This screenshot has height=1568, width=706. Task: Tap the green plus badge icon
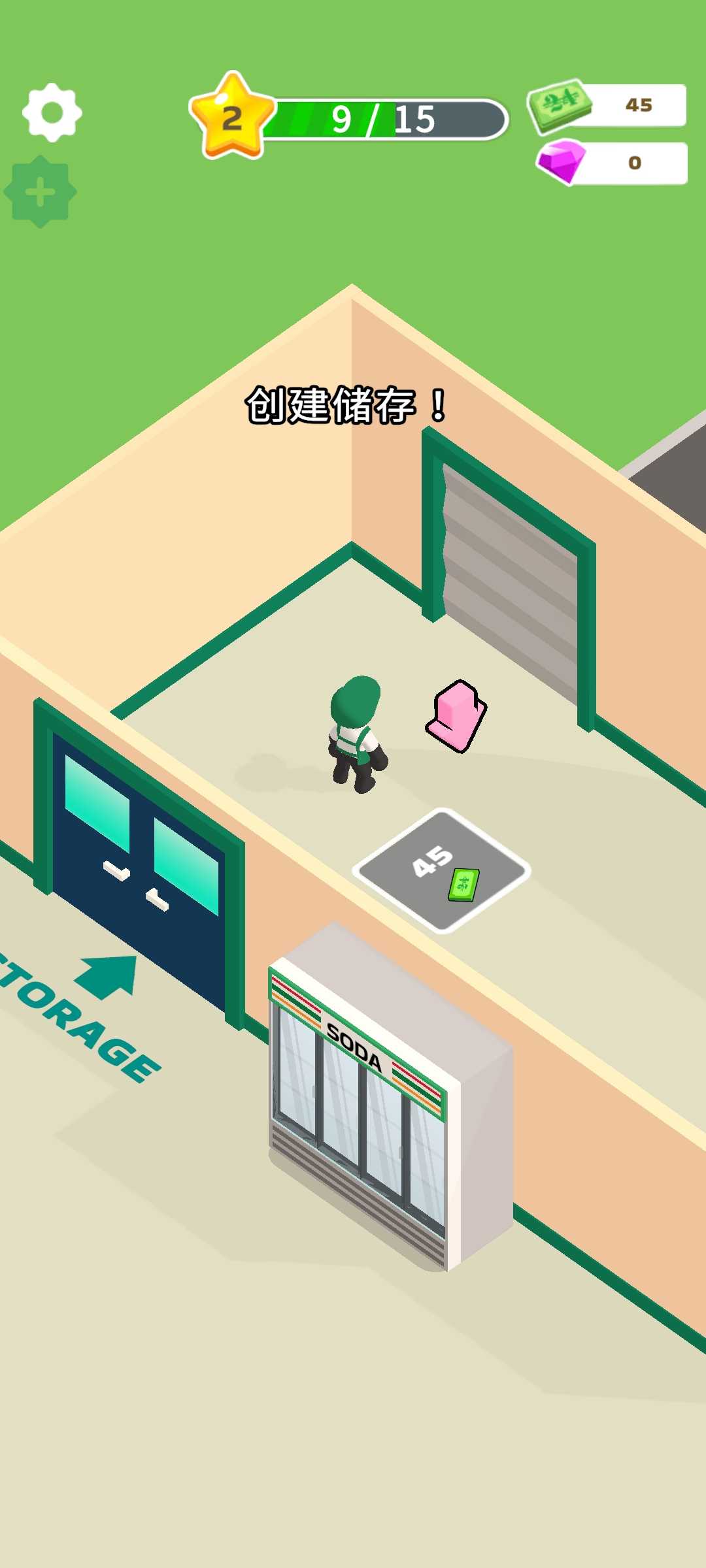pyautogui.click(x=41, y=192)
